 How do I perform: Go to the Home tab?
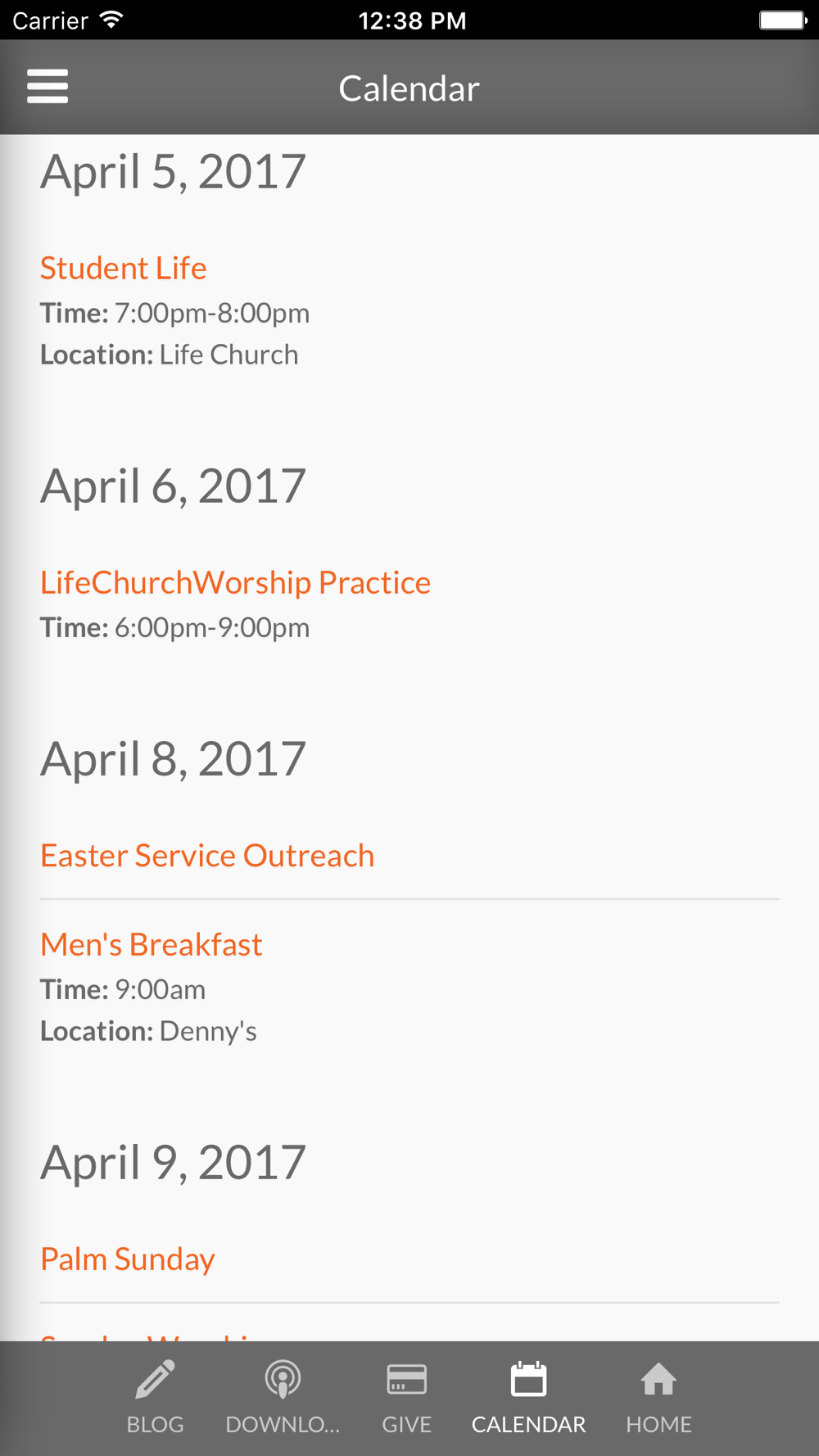[659, 1399]
